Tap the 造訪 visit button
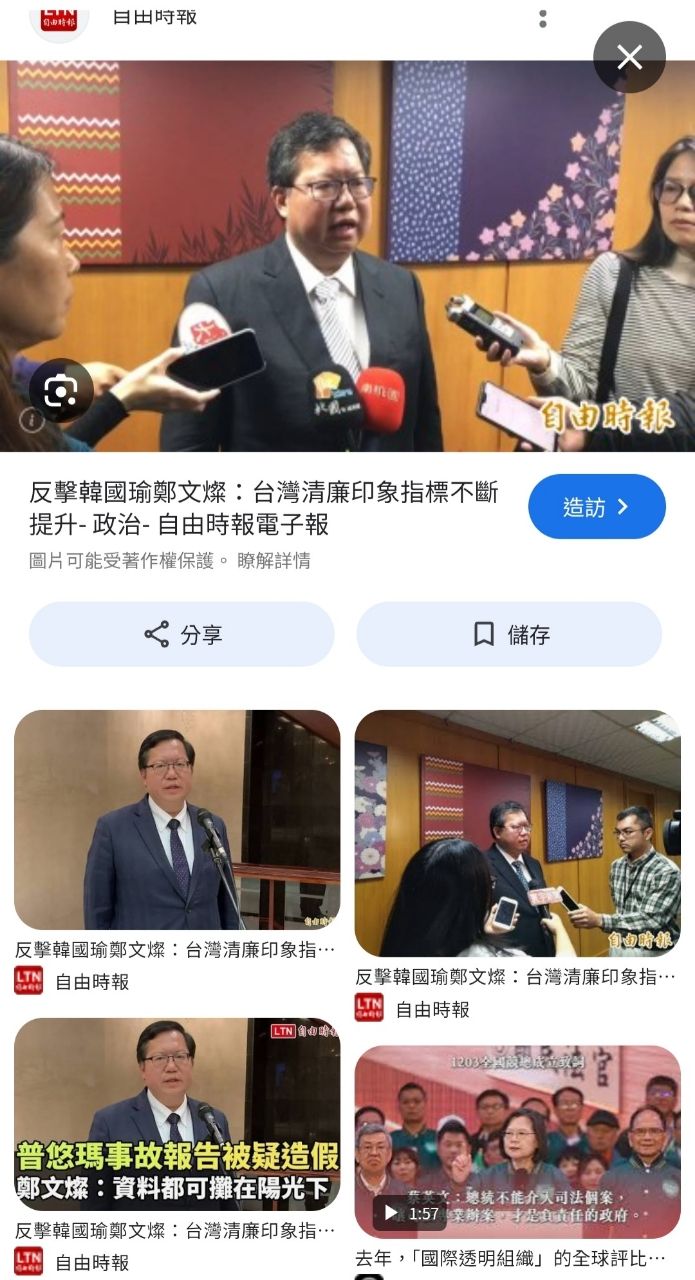This screenshot has width=695, height=1280. 596,507
